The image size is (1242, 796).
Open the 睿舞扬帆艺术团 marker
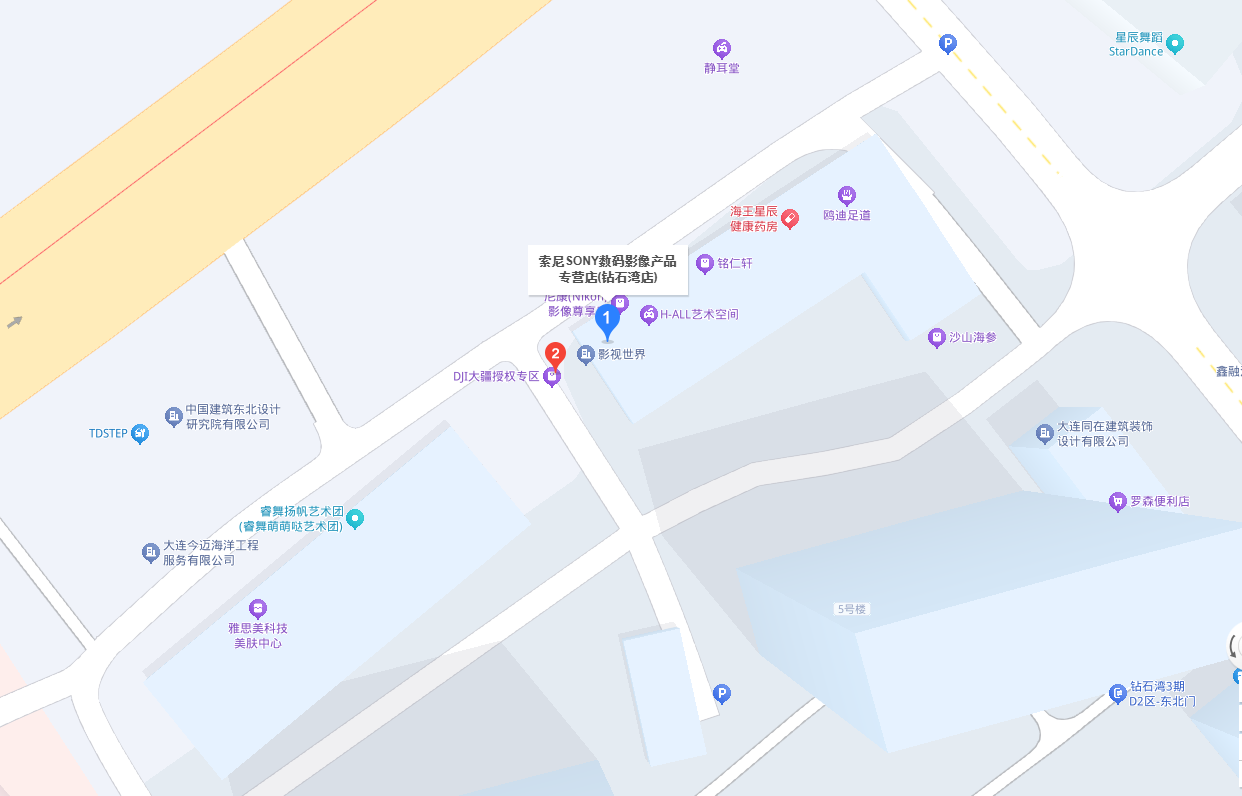355,519
